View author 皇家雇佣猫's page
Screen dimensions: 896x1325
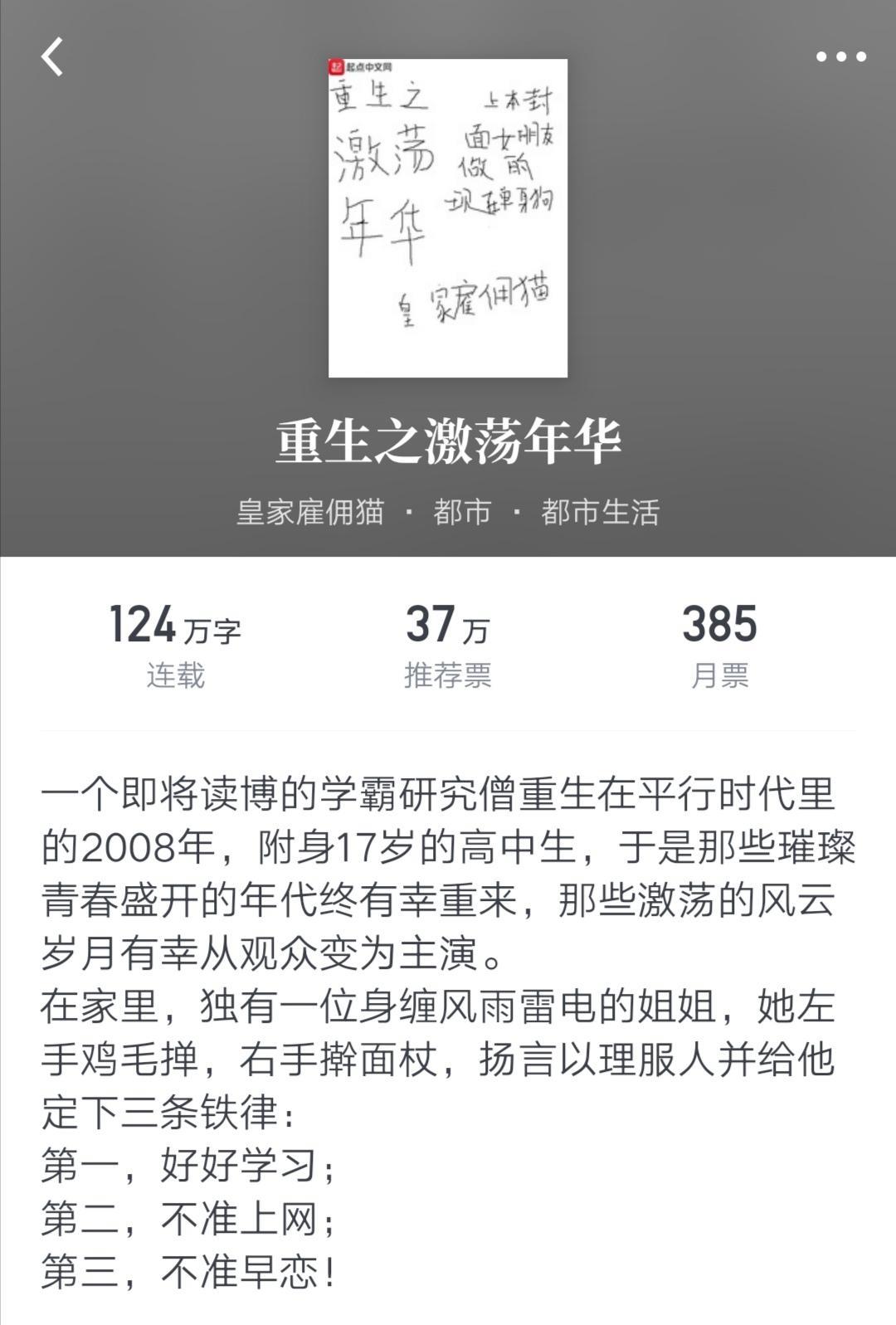click(310, 512)
